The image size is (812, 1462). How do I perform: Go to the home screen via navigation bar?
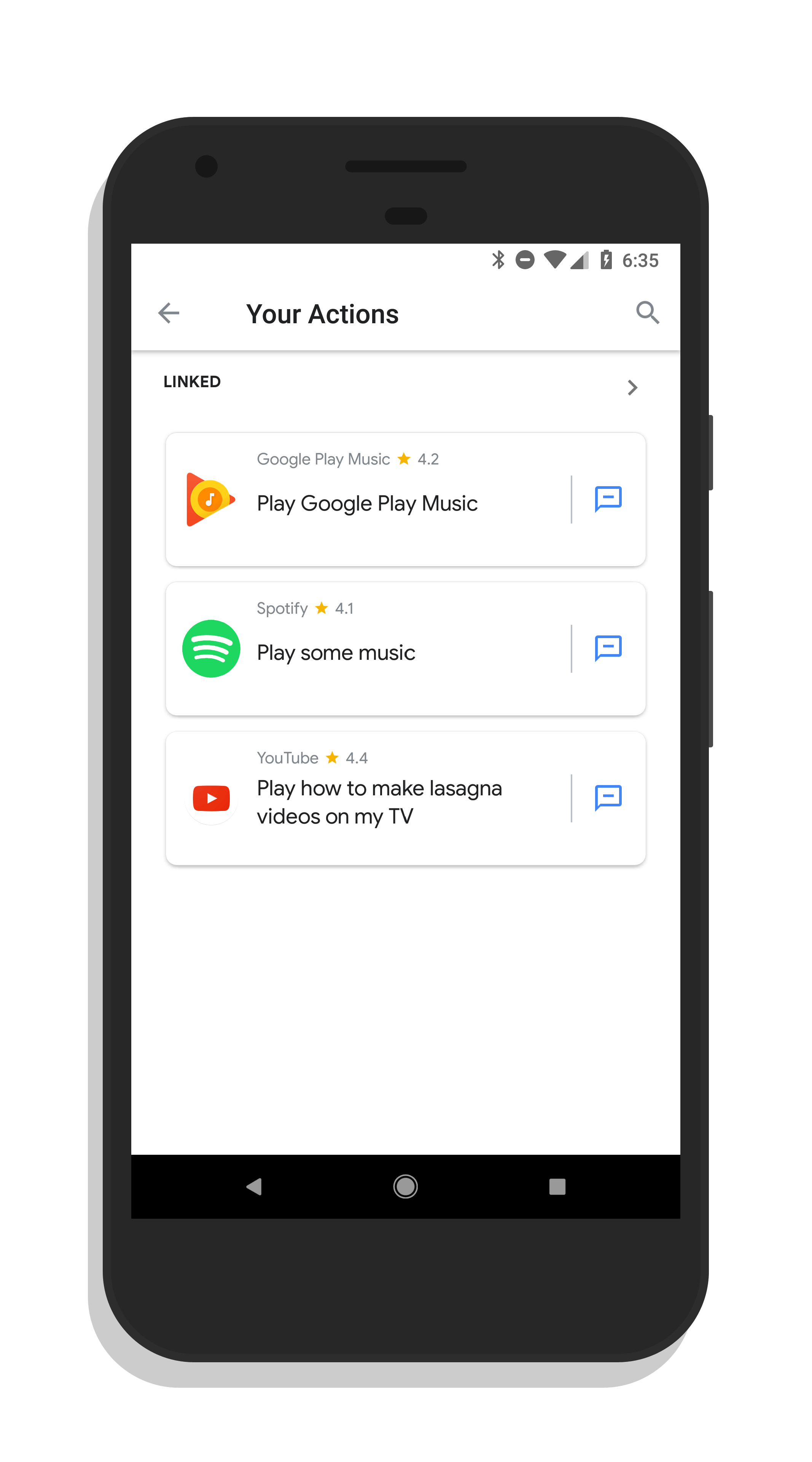coord(406,1187)
